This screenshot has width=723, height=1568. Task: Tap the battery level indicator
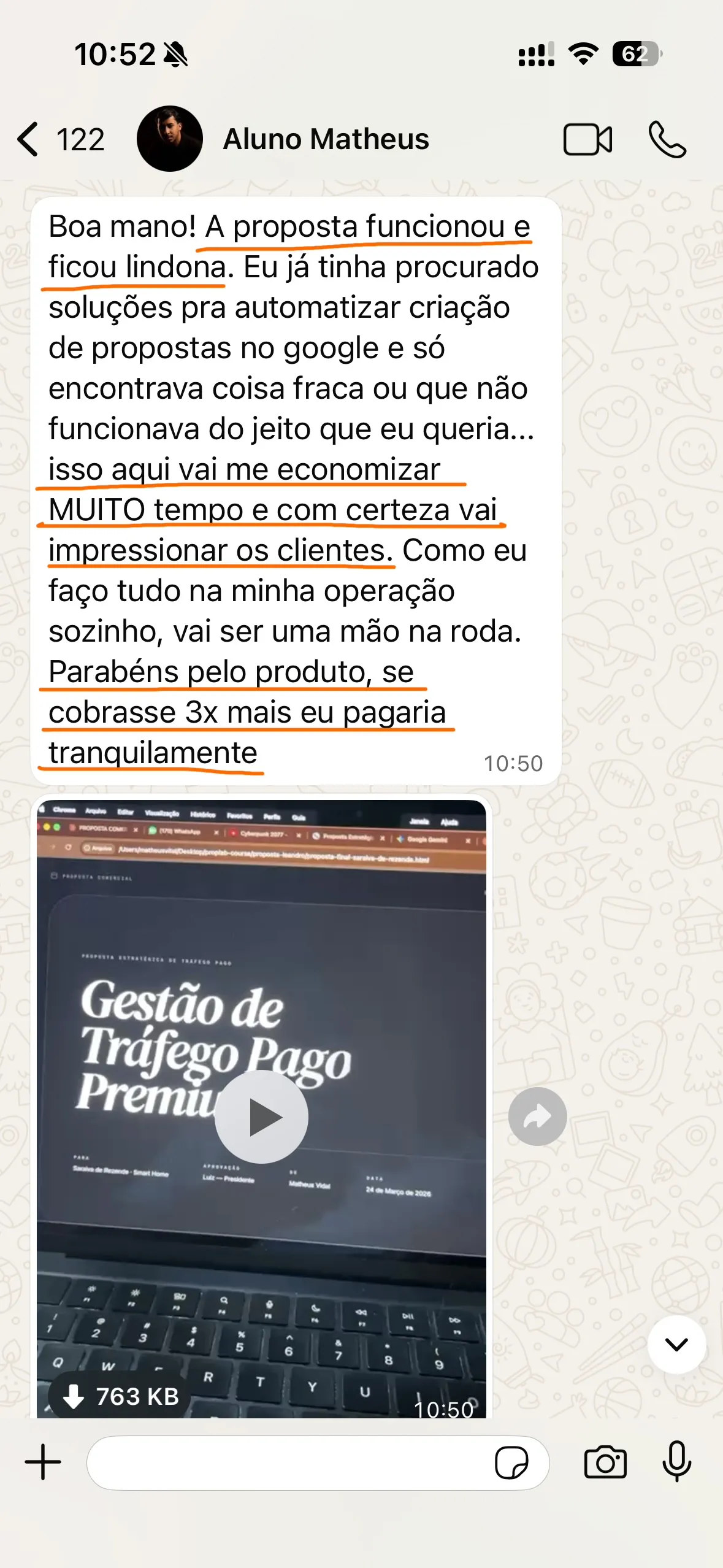click(636, 55)
